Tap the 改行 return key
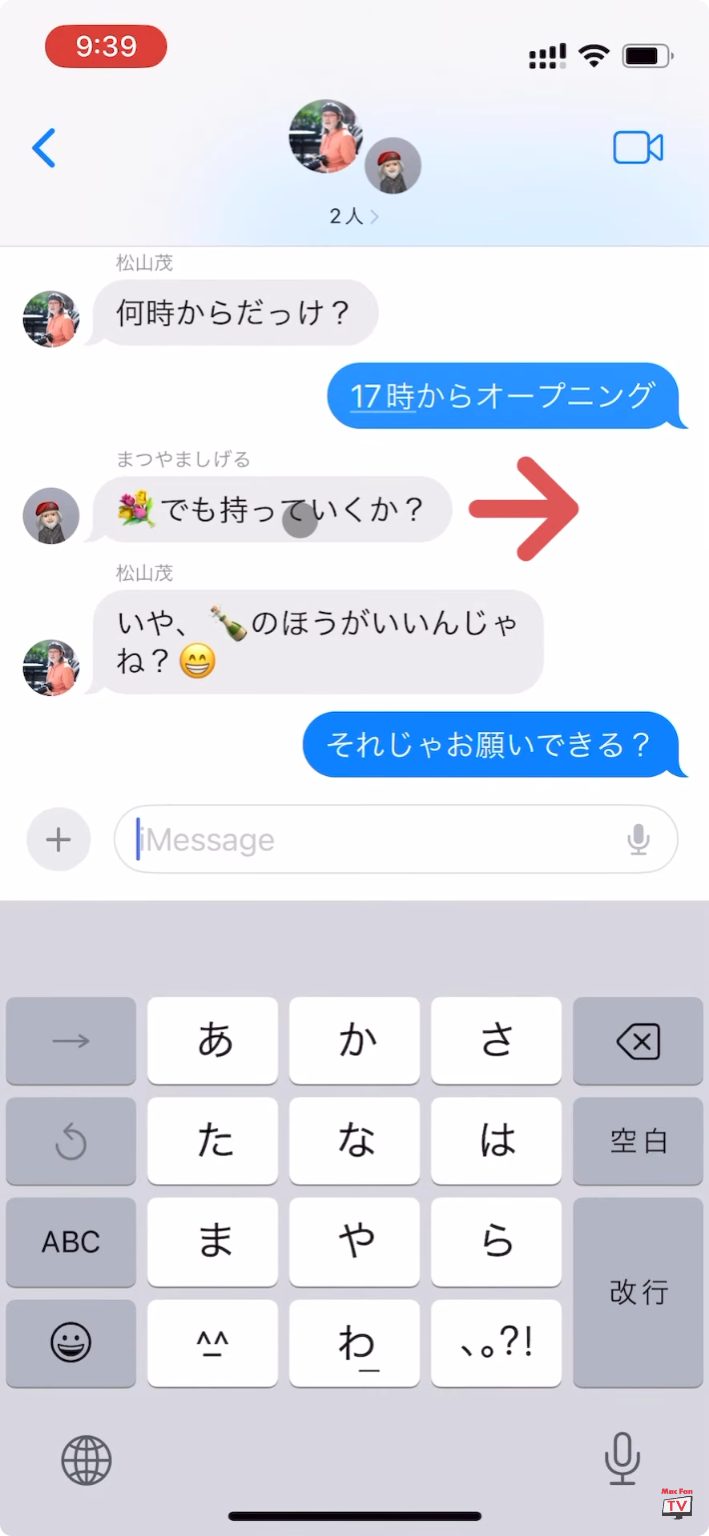709x1536 pixels. 637,1292
